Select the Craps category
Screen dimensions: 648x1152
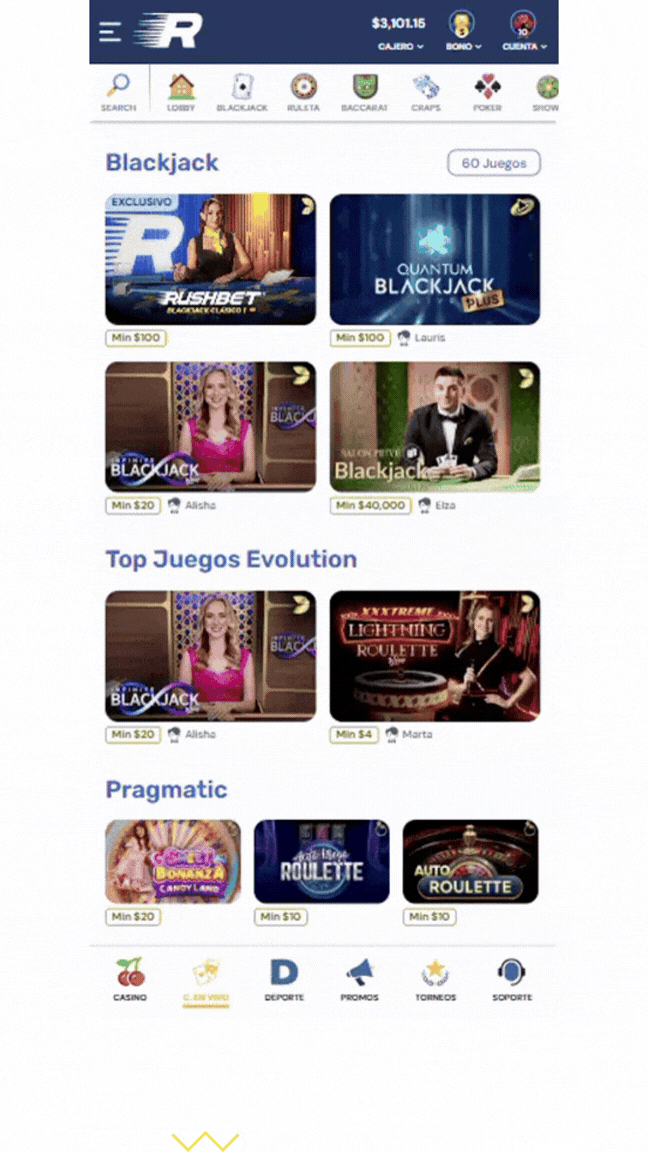(x=426, y=93)
